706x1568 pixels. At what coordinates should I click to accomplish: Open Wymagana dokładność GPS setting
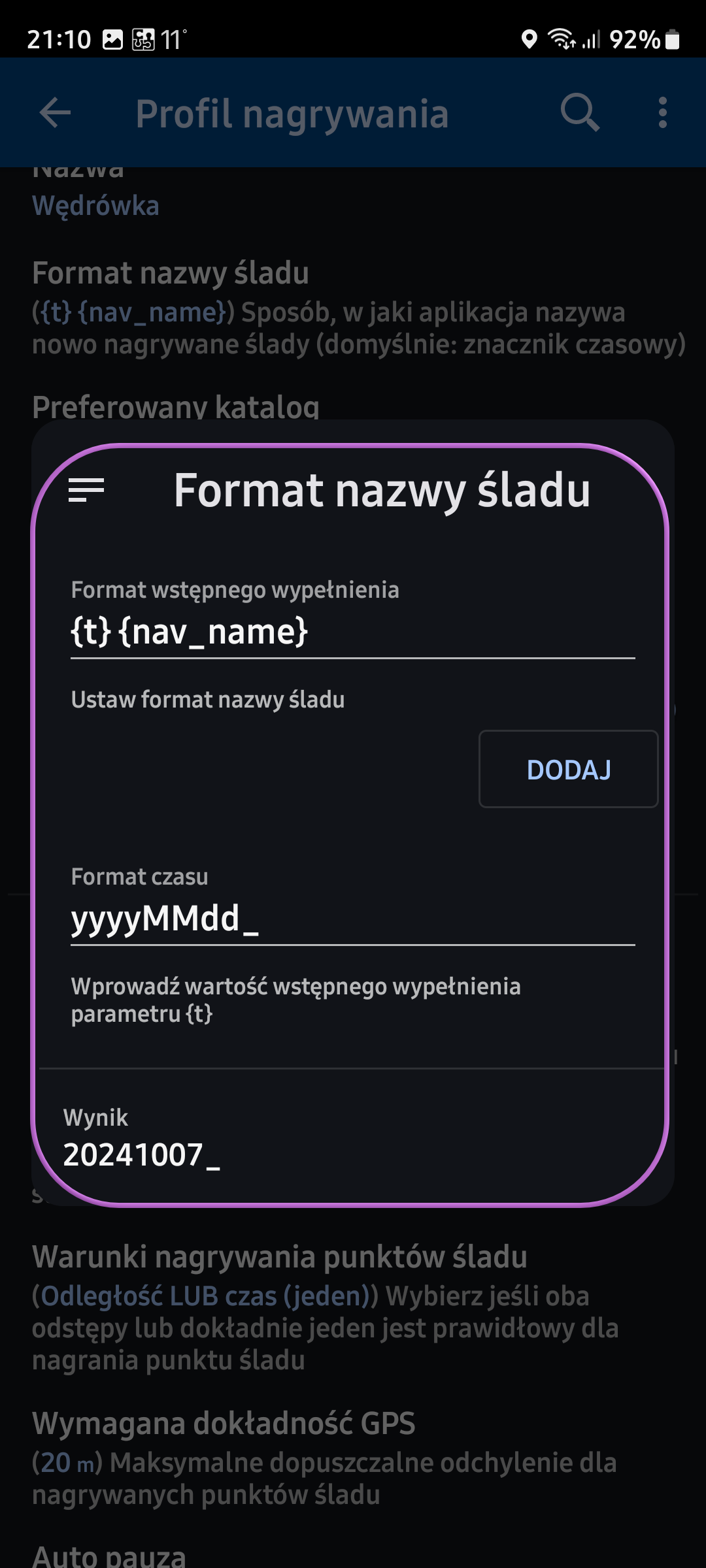pyautogui.click(x=327, y=1457)
